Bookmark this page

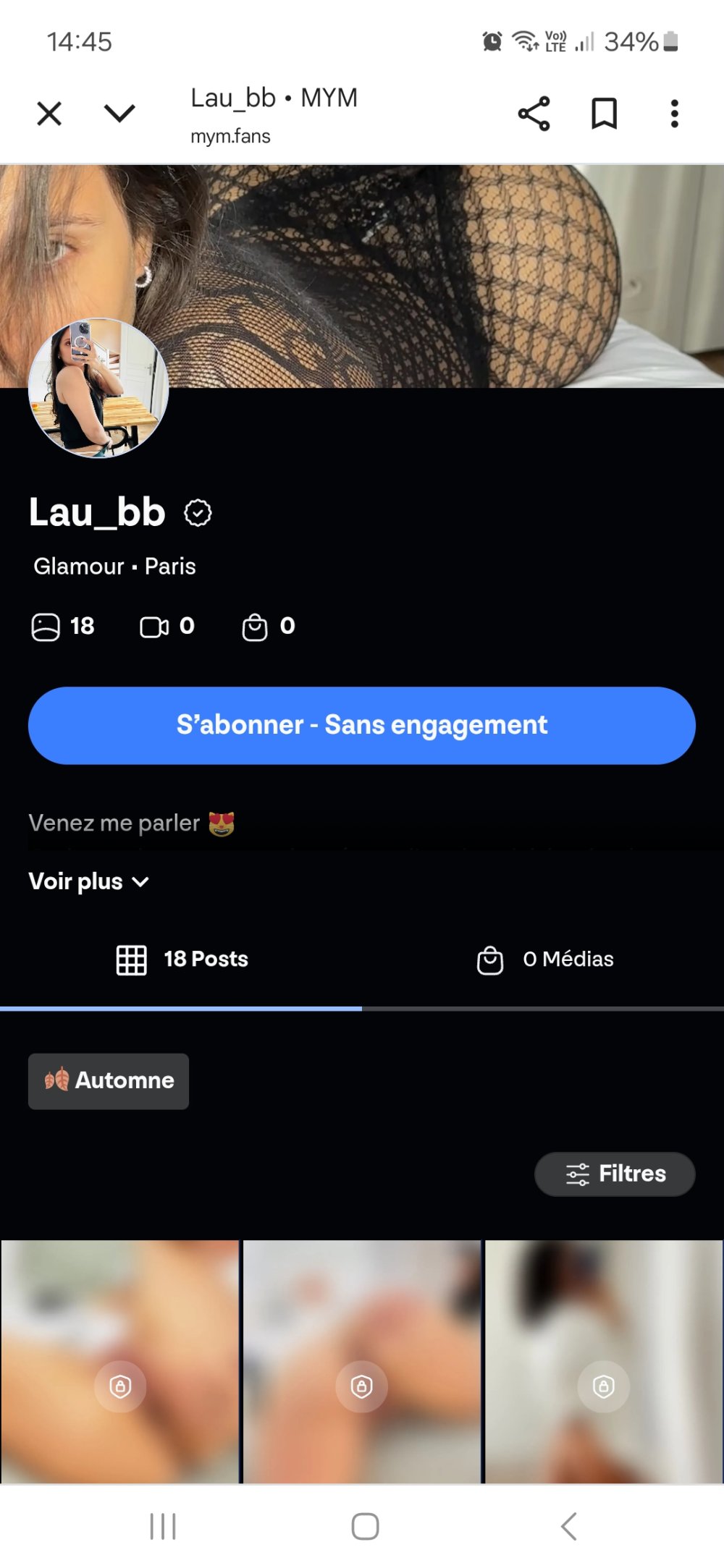[604, 114]
